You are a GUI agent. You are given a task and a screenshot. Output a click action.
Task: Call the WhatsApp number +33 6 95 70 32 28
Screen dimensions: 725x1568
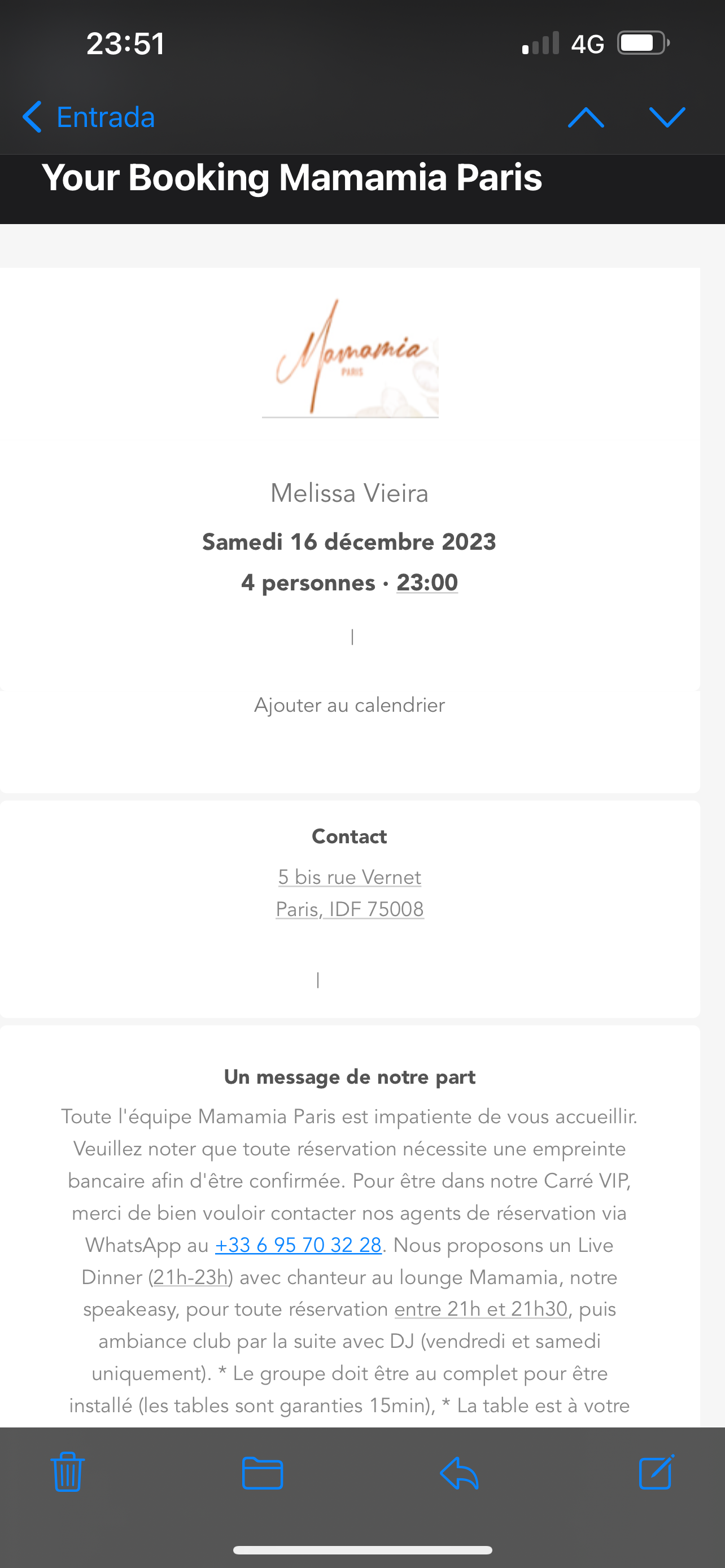[x=298, y=1245]
